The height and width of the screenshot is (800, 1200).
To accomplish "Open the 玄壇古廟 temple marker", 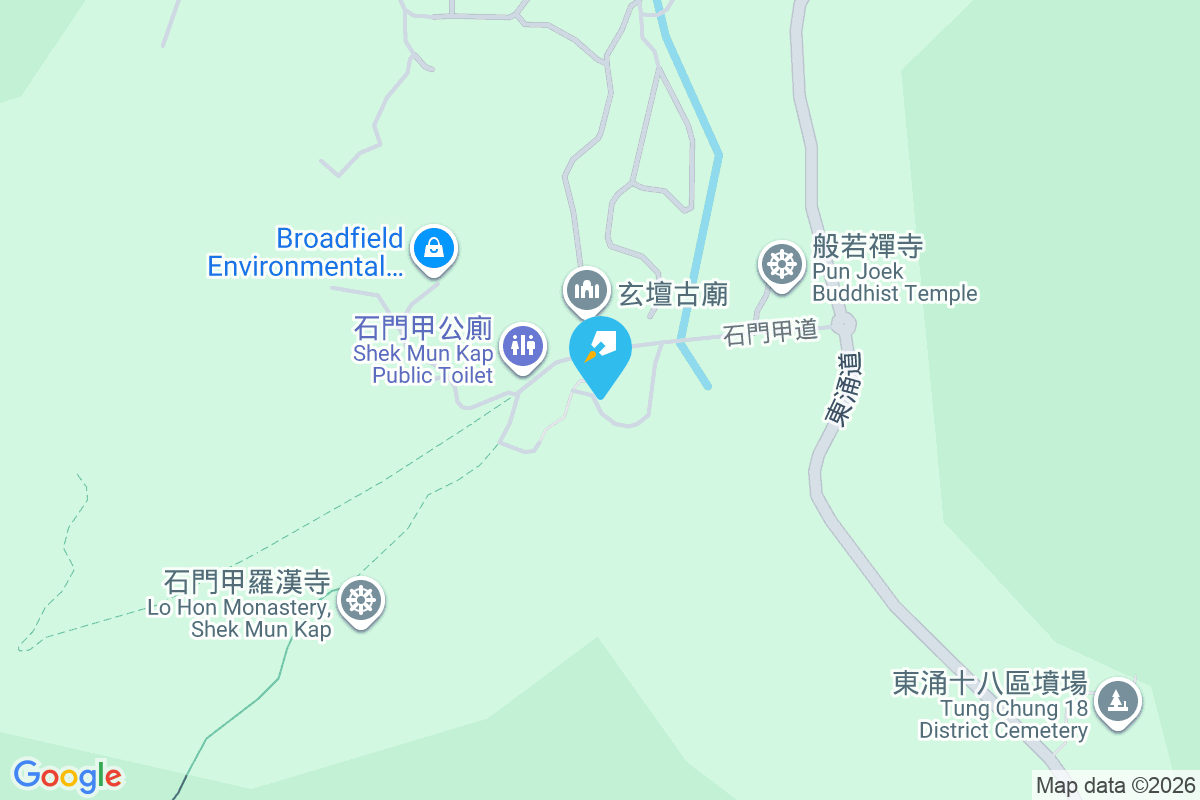I will [587, 290].
